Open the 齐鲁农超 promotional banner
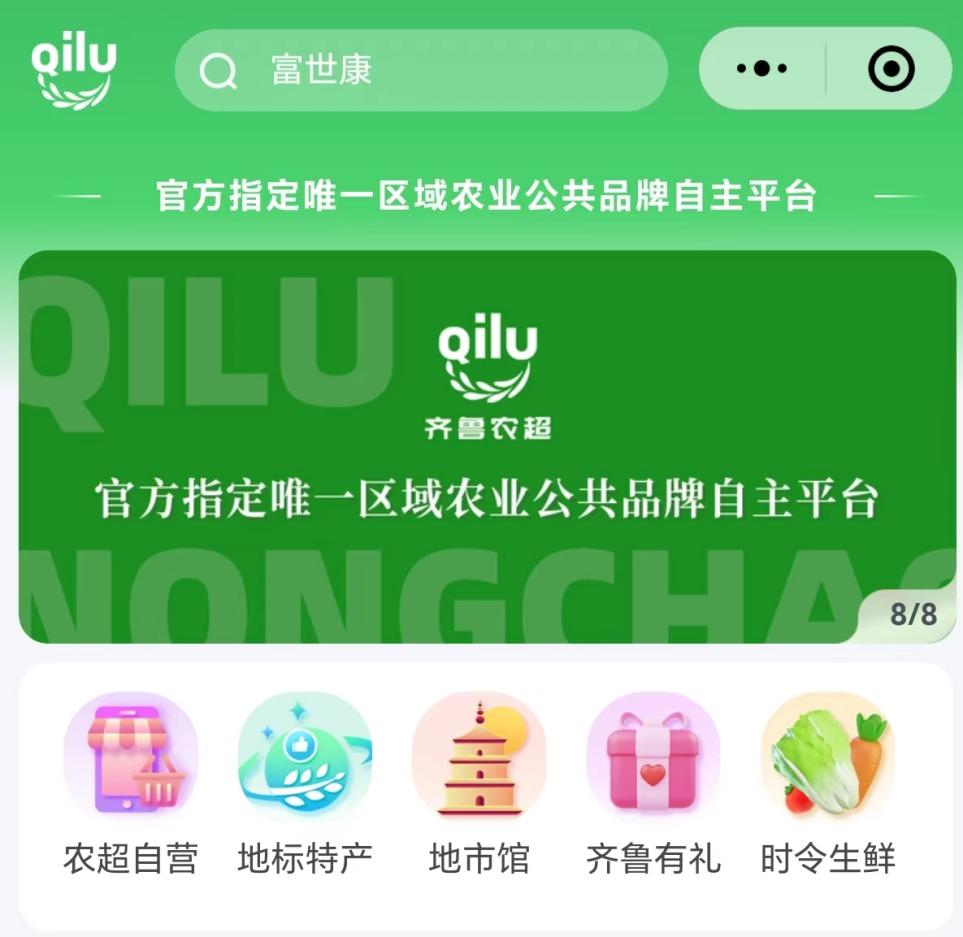The width and height of the screenshot is (963, 937). tap(487, 446)
